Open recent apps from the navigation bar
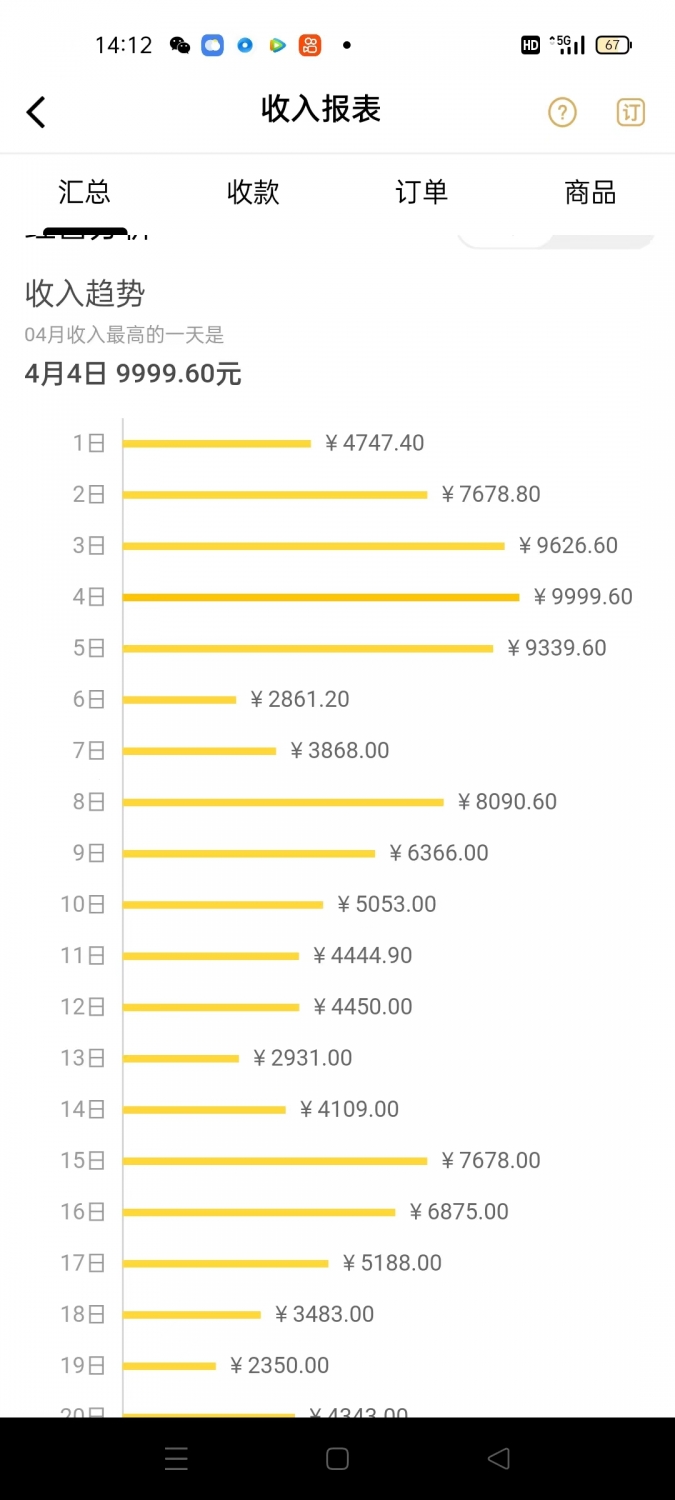675x1500 pixels. [x=176, y=1459]
